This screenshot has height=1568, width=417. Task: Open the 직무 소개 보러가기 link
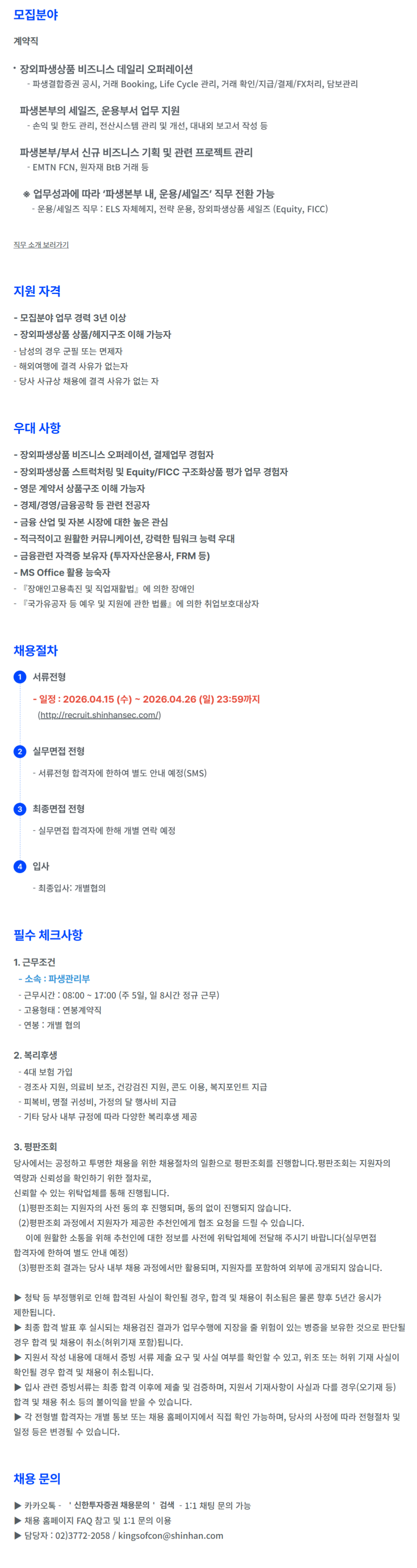(x=41, y=245)
